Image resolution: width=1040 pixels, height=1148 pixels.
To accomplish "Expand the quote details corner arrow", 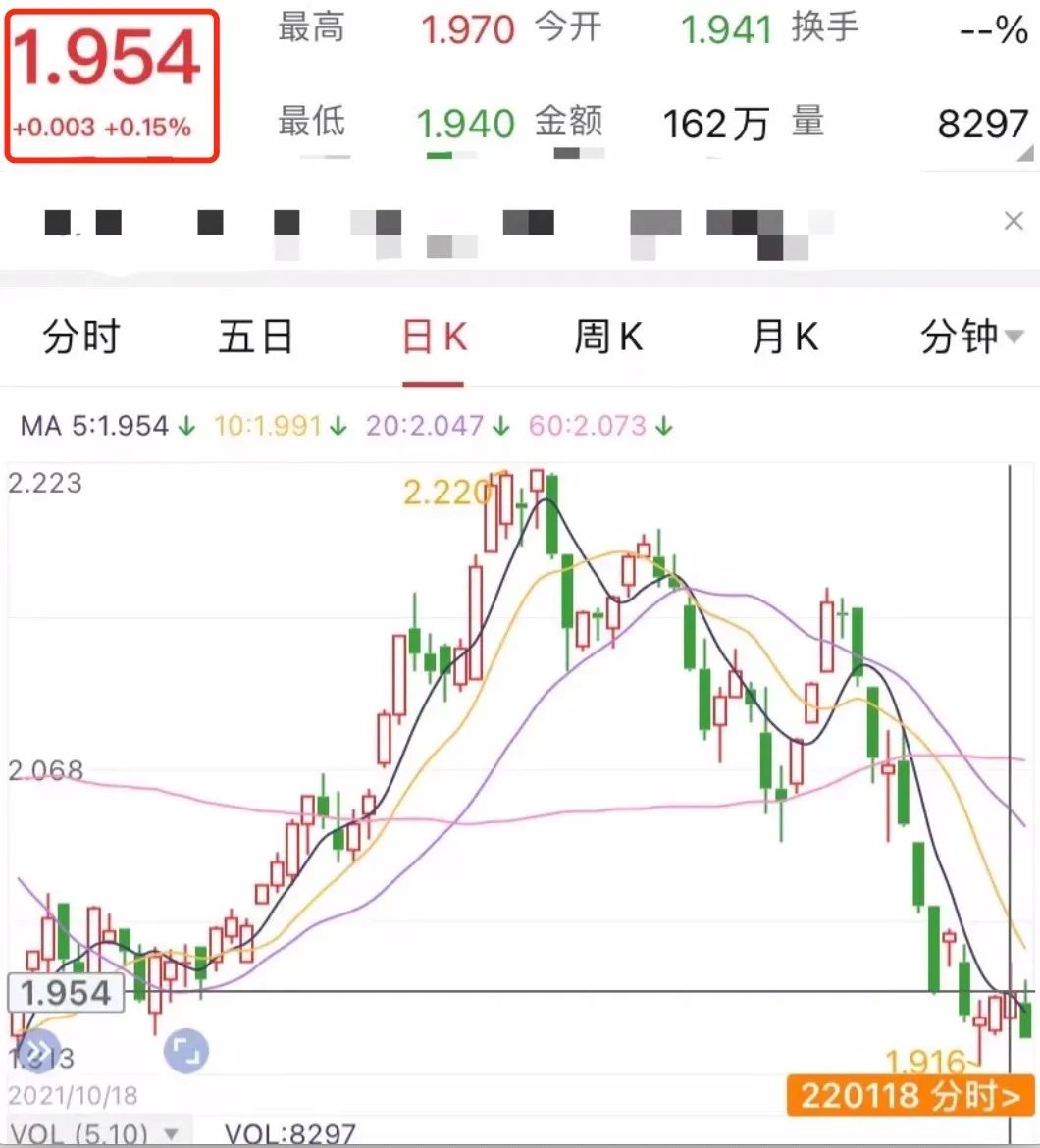I will pyautogui.click(x=1026, y=153).
